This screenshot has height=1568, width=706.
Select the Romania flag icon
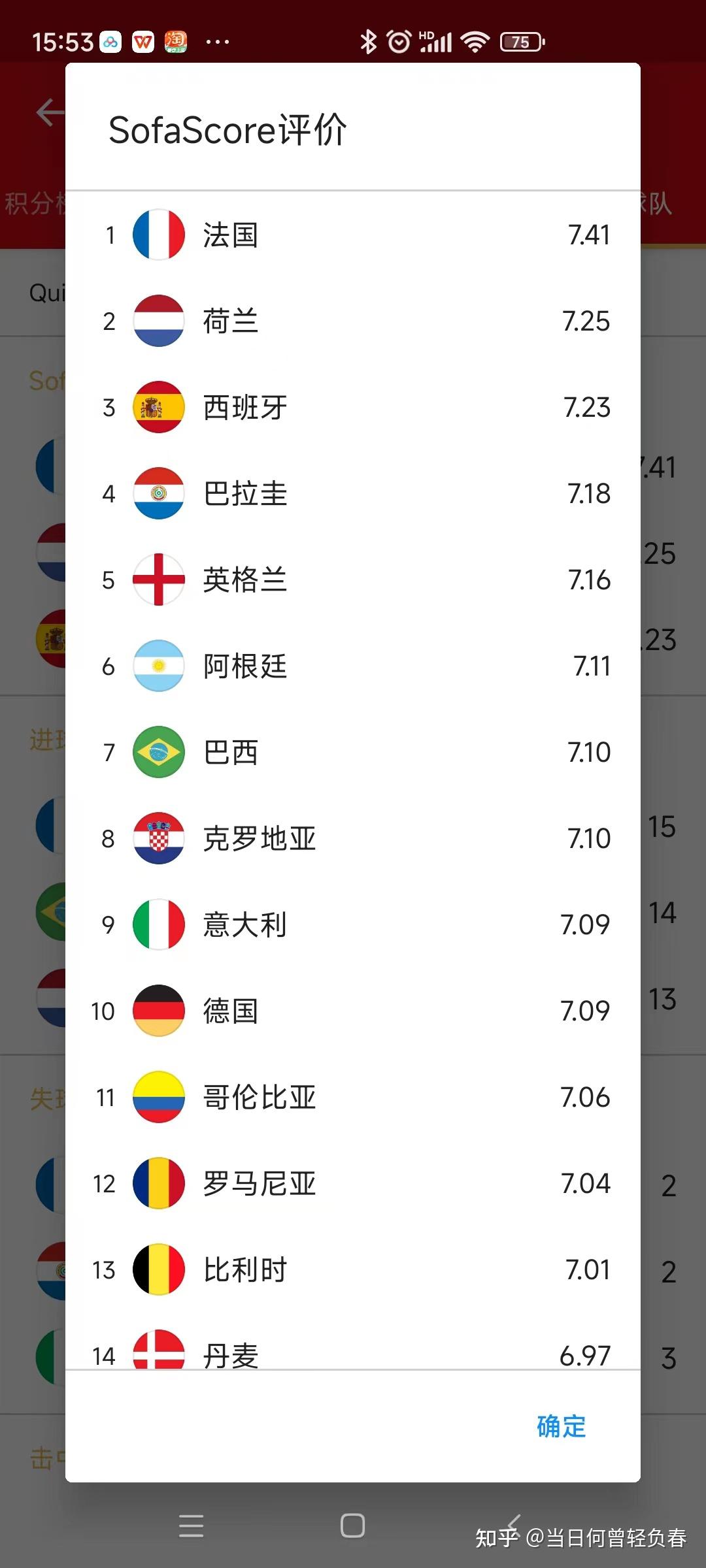tap(158, 1183)
